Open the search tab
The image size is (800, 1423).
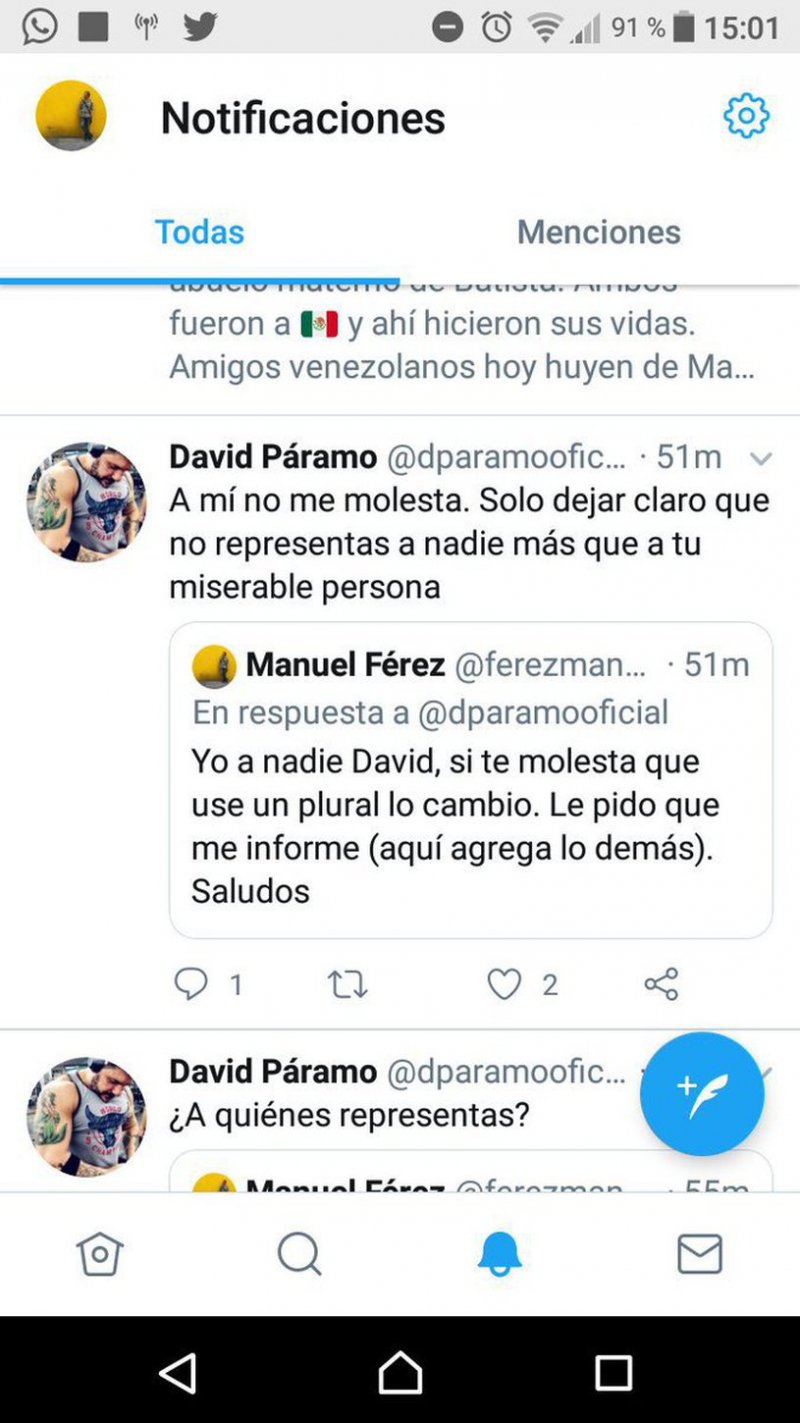[x=299, y=1253]
